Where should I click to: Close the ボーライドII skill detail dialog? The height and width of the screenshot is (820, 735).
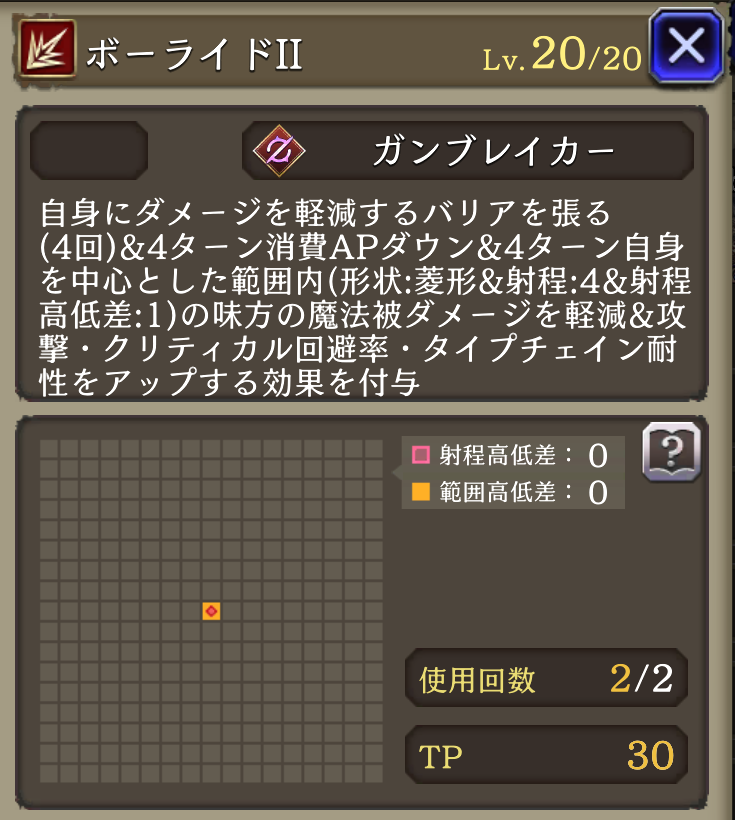[x=686, y=46]
